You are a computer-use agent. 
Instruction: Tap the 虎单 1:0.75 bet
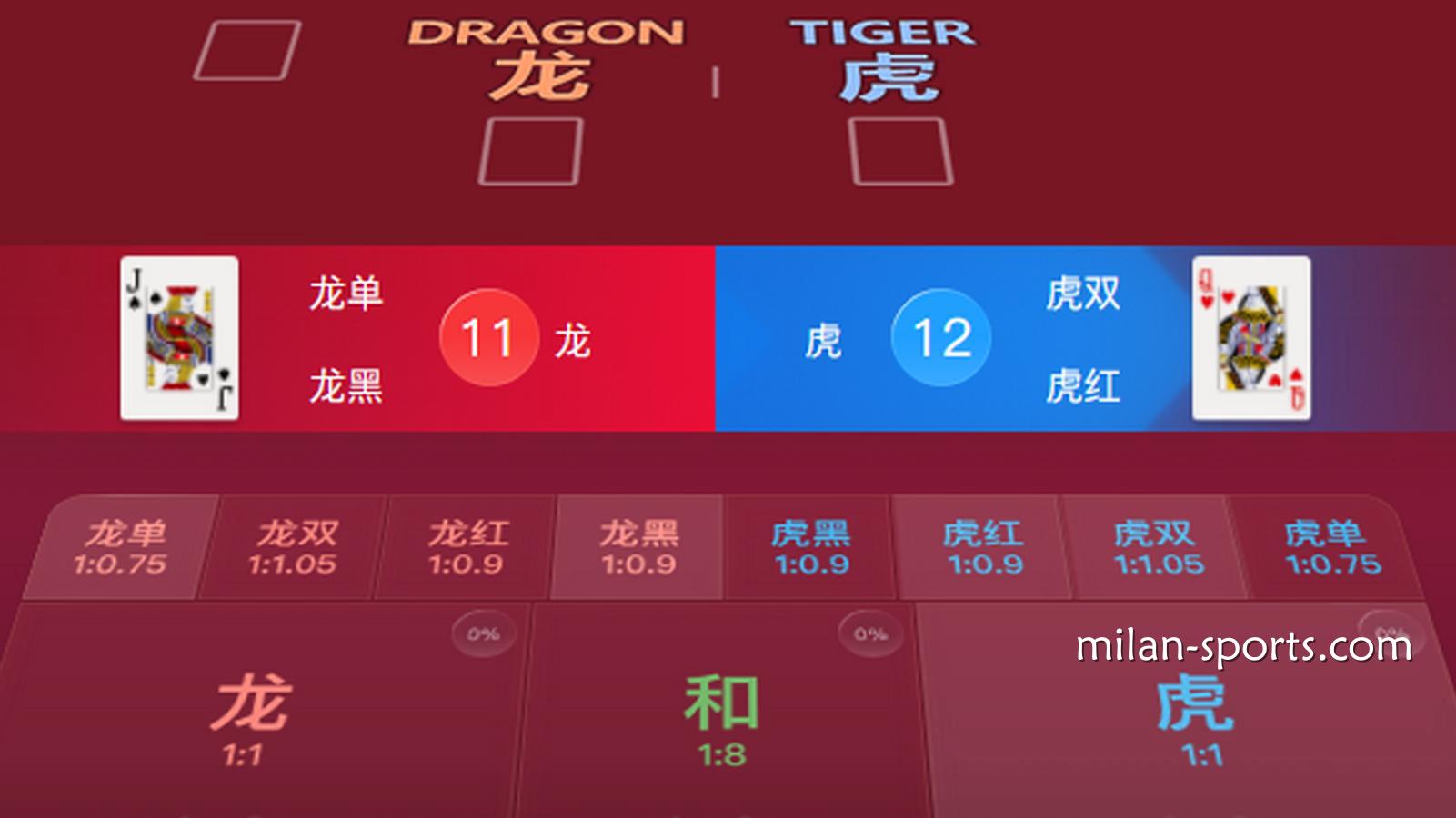pyautogui.click(x=1330, y=547)
